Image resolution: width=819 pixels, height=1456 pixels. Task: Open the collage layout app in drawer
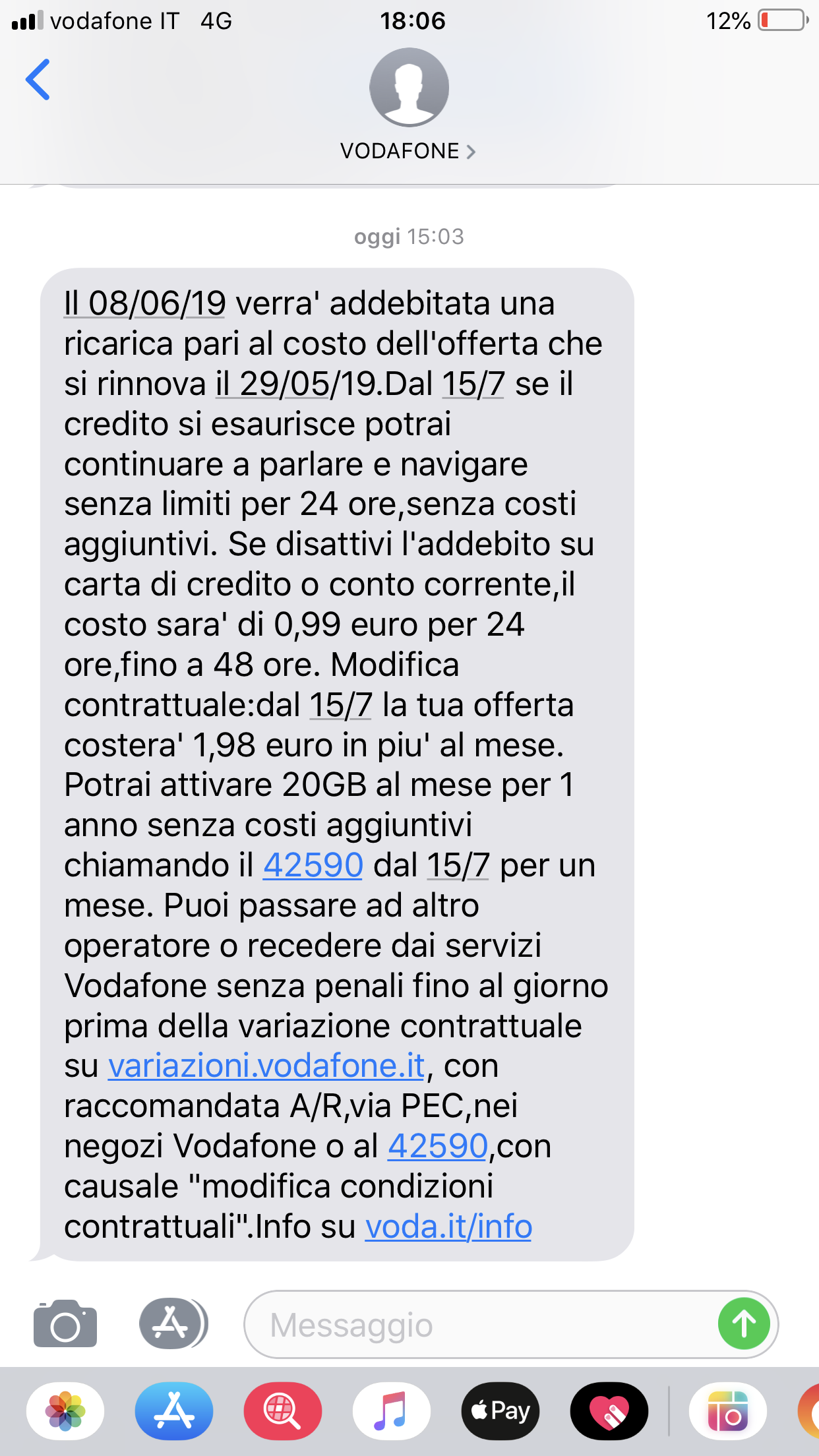point(728,1411)
